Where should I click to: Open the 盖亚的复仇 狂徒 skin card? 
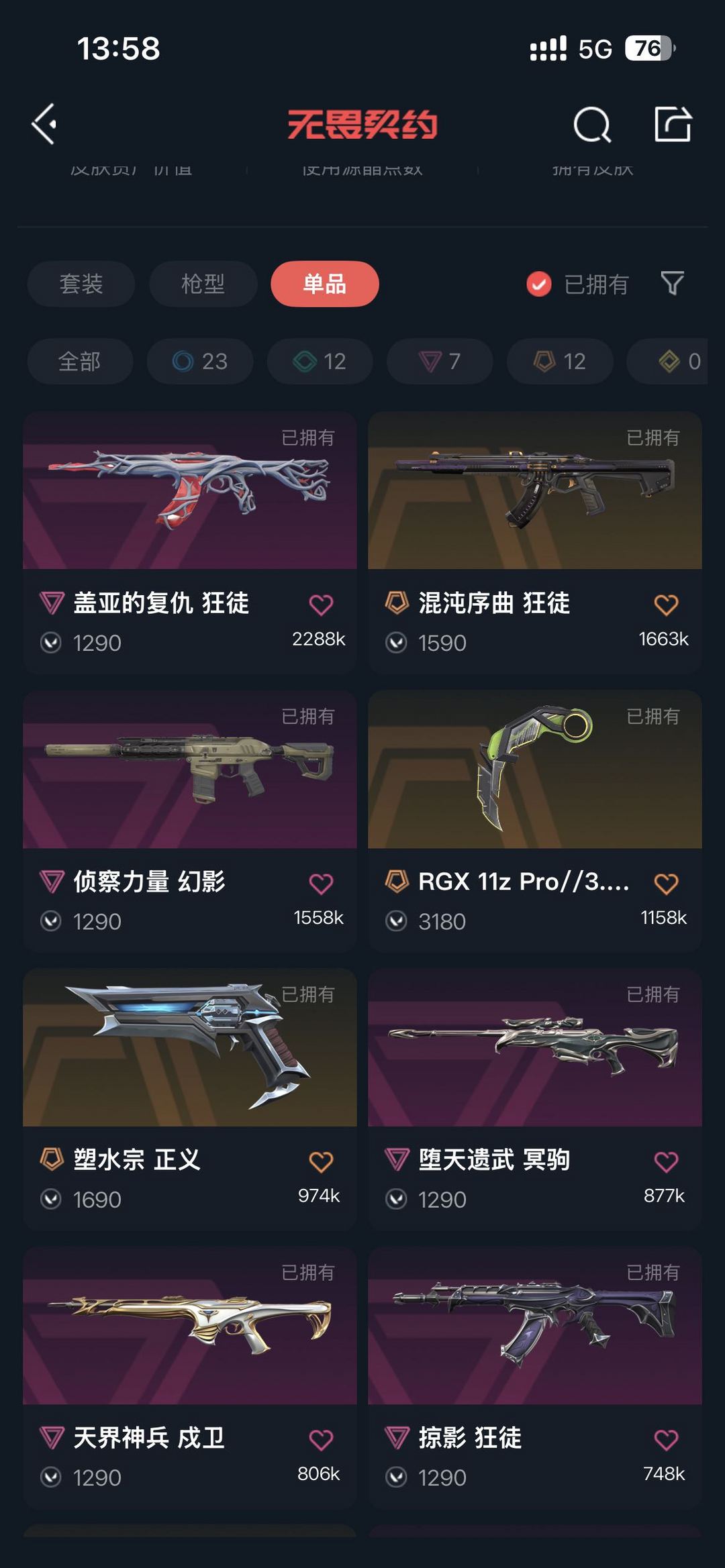[x=189, y=491]
